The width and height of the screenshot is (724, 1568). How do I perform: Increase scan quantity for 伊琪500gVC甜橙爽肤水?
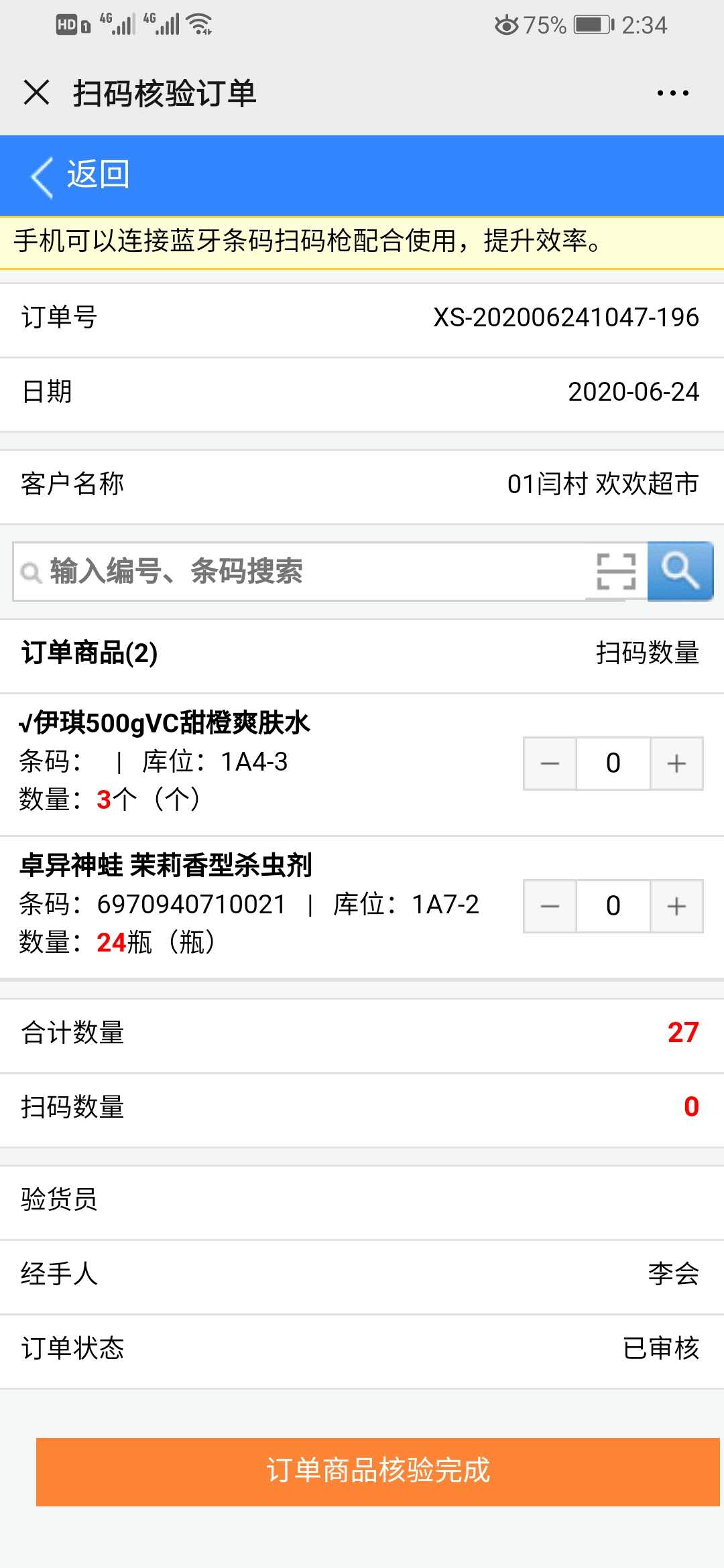coord(676,763)
